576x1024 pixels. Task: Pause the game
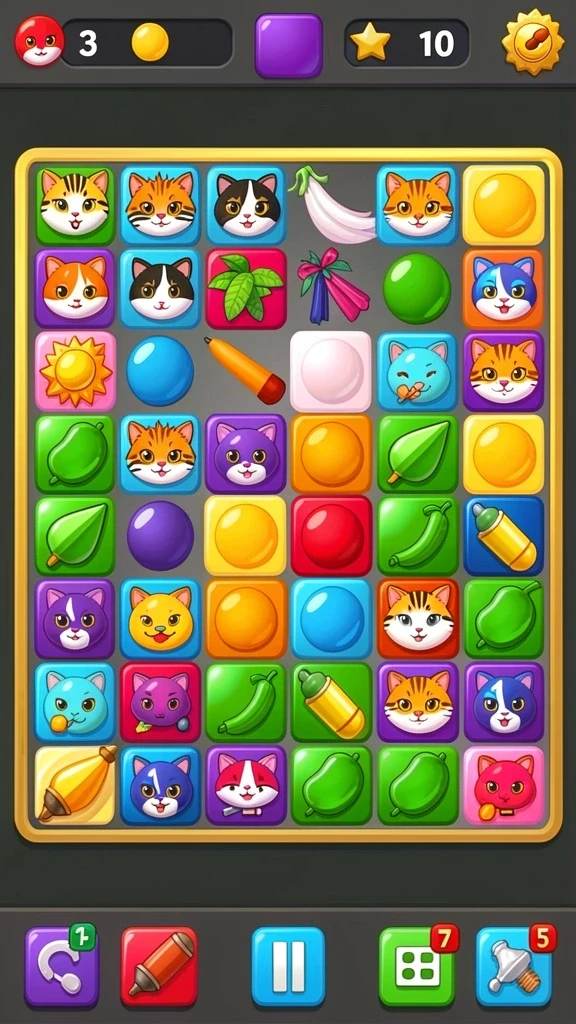(x=288, y=967)
